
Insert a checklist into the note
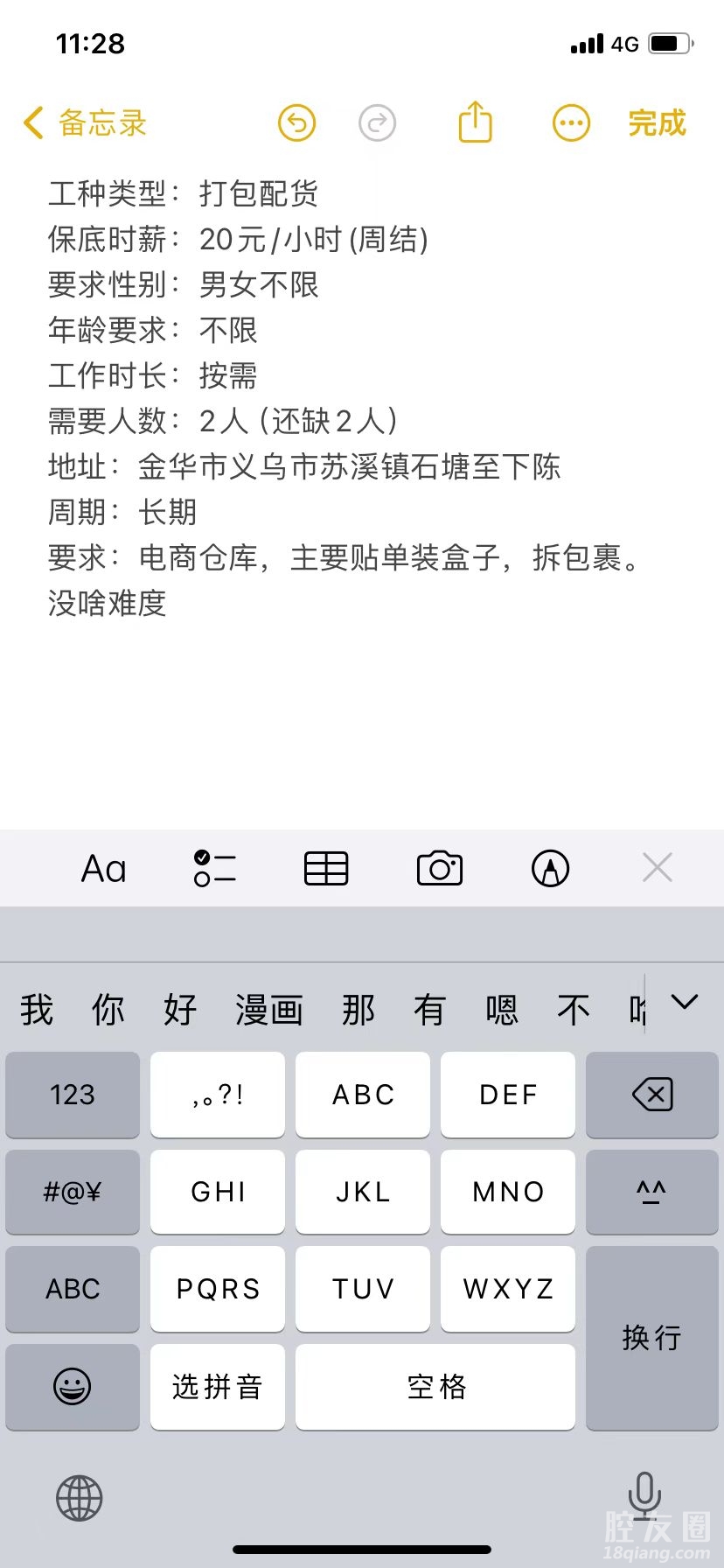point(215,869)
